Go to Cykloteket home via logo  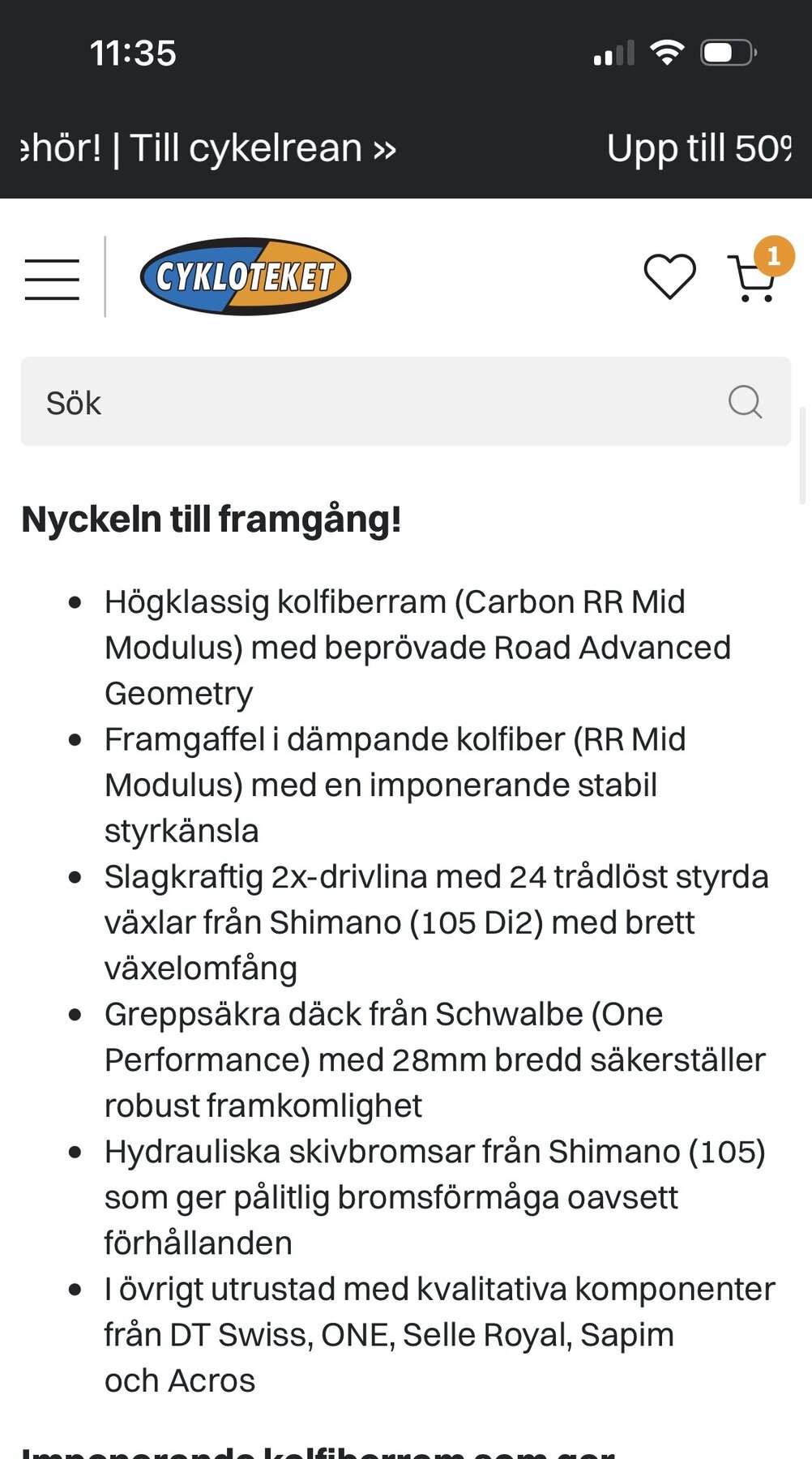[246, 276]
